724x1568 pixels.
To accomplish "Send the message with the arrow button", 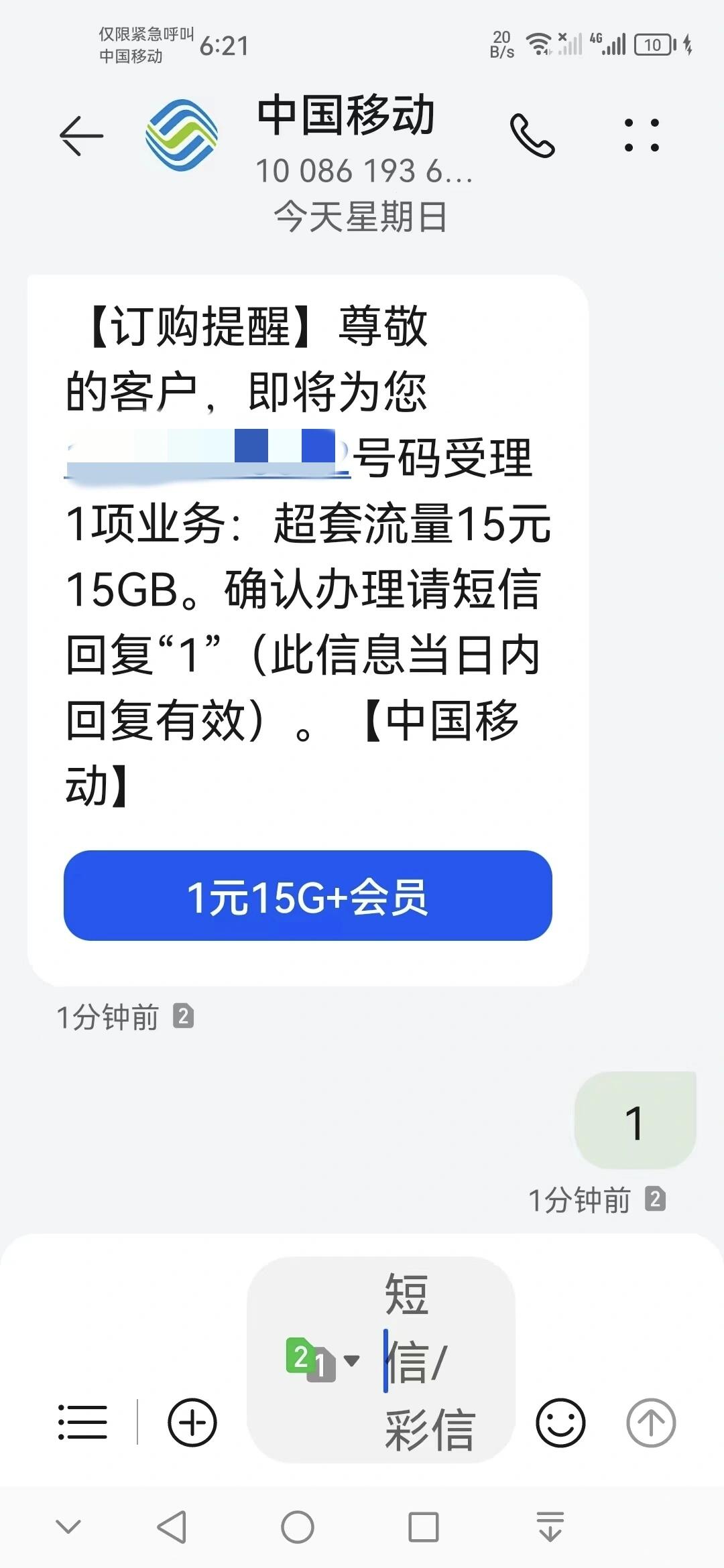I will click(x=650, y=1422).
